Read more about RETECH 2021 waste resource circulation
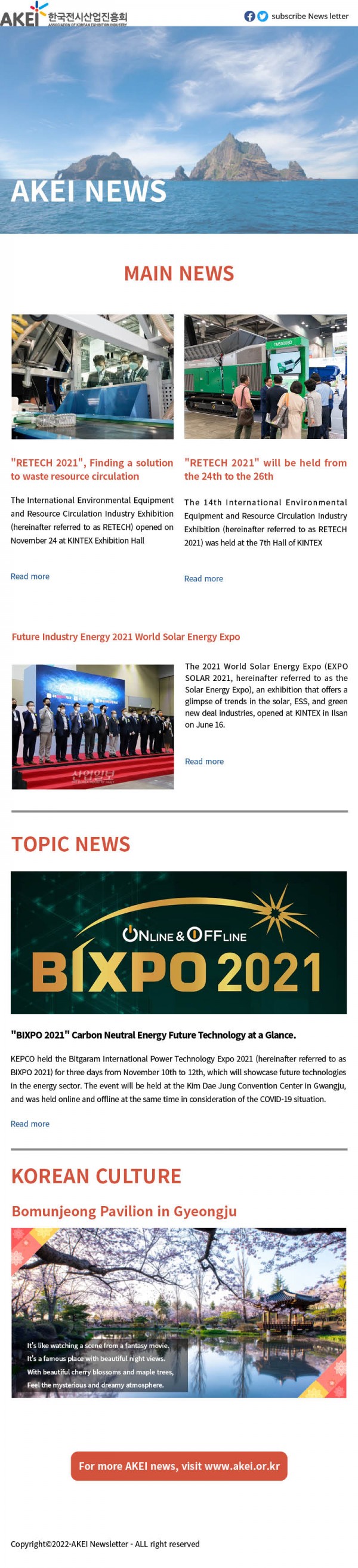 click(30, 576)
